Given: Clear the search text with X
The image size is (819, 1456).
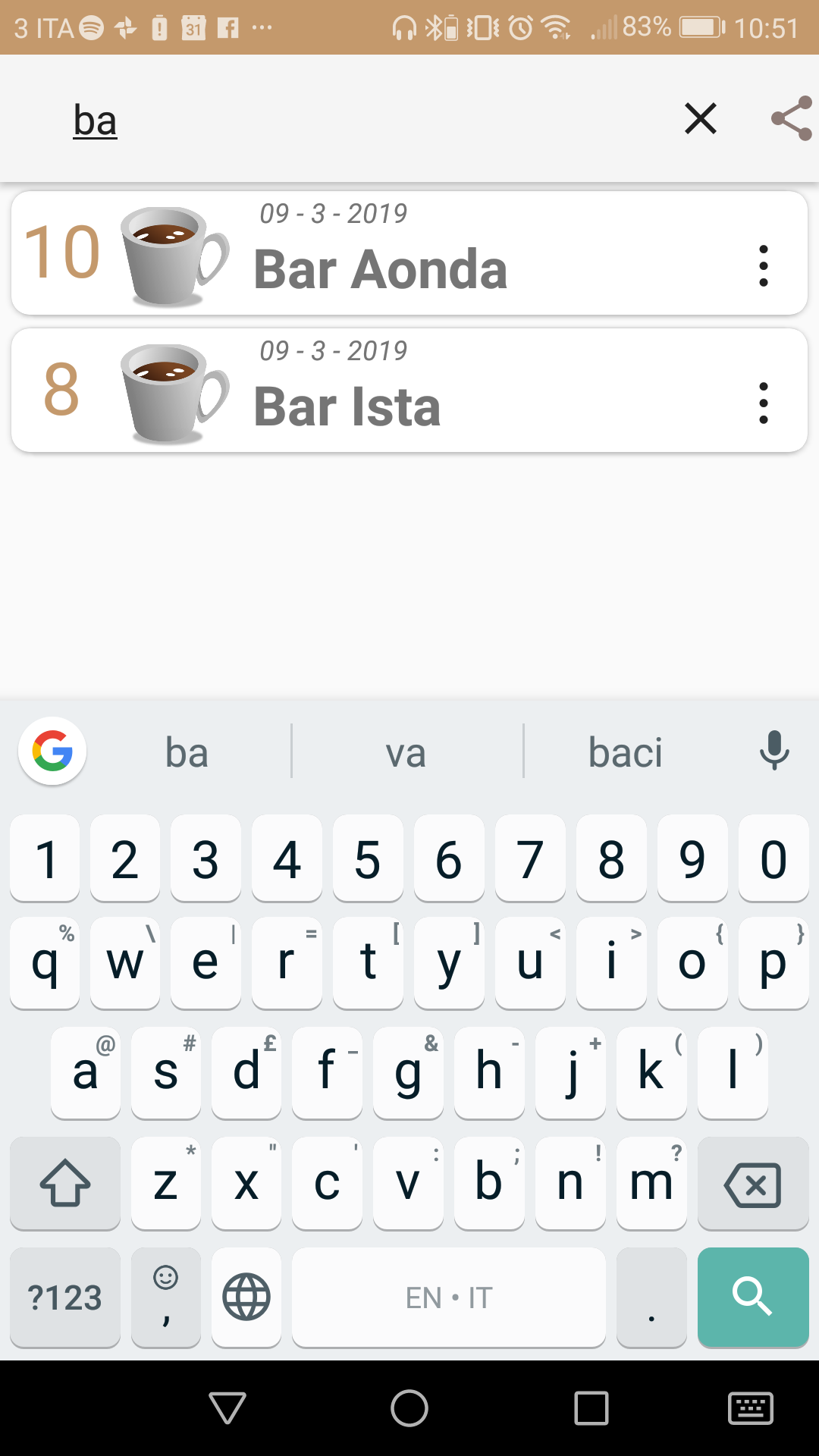Looking at the screenshot, I should 700,119.
